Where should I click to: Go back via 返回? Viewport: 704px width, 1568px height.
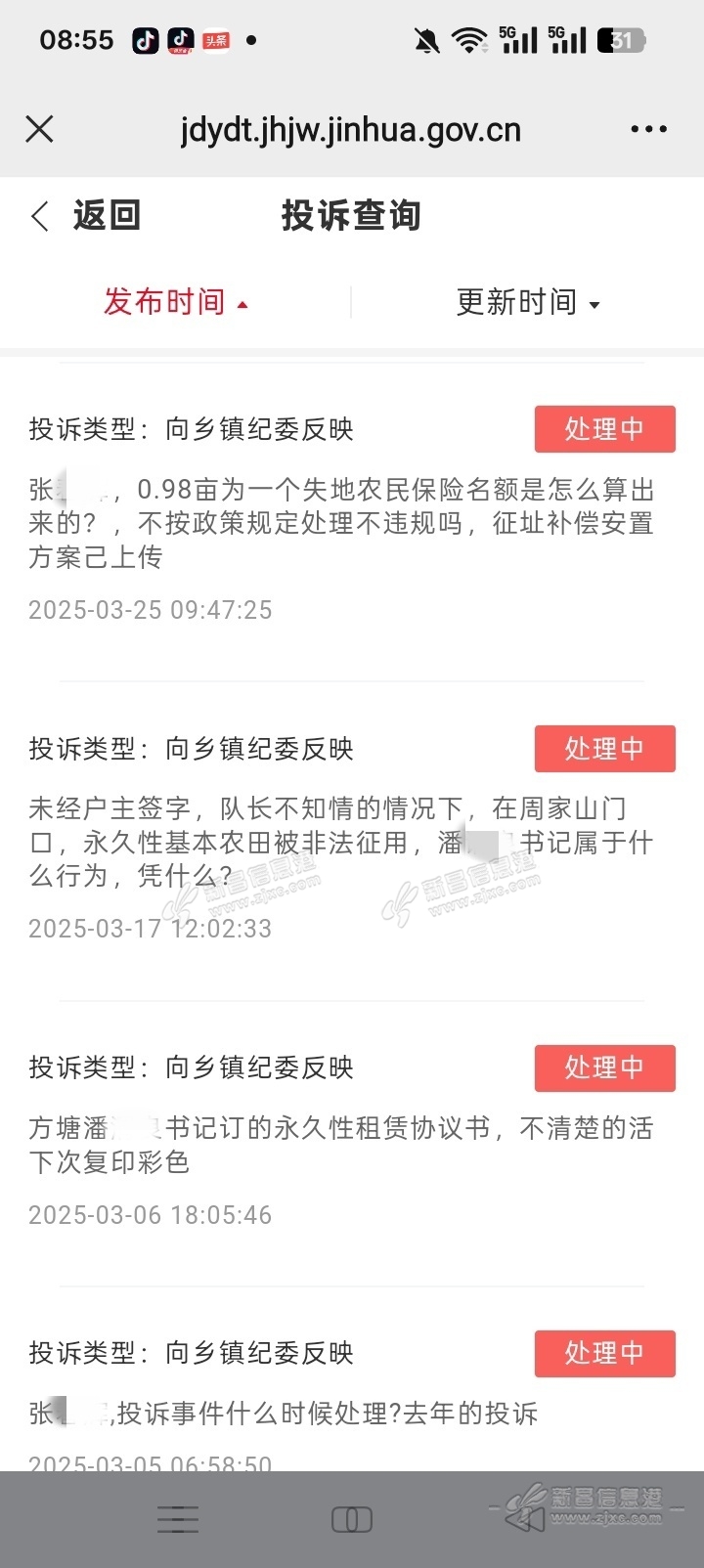86,216
